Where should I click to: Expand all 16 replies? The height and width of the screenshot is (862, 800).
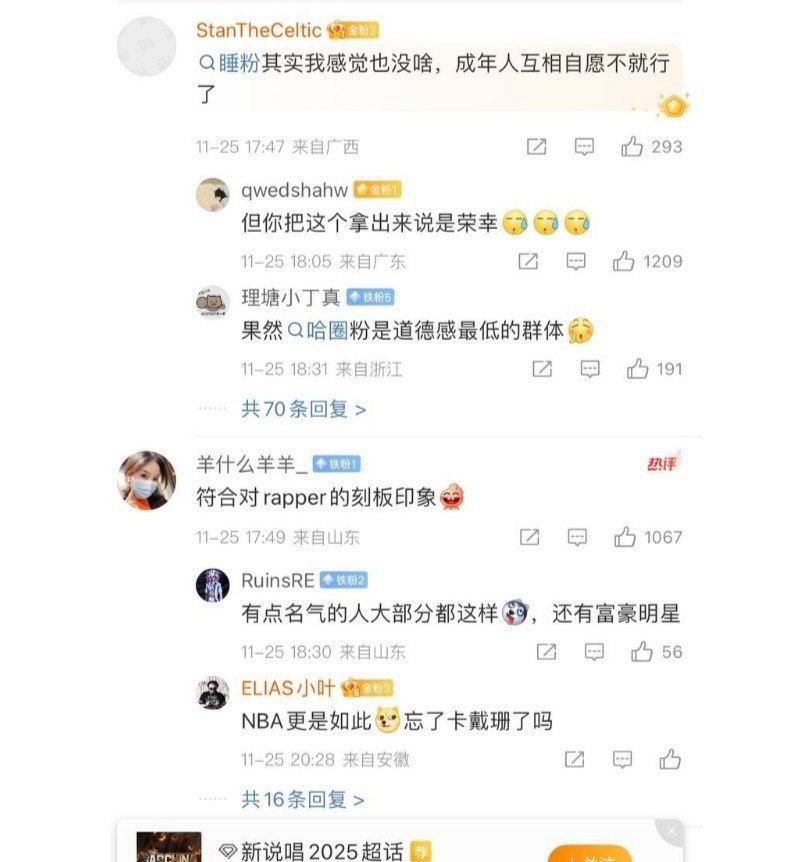(x=303, y=800)
